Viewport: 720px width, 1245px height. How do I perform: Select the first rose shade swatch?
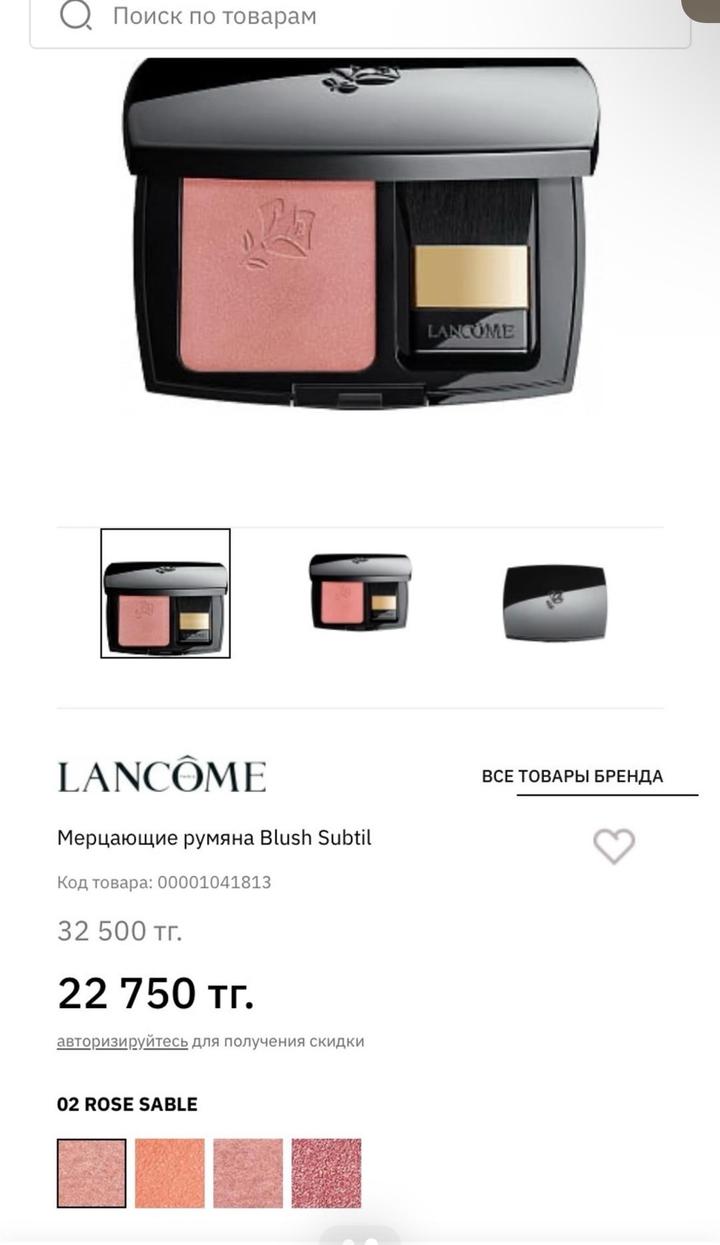pyautogui.click(x=90, y=1172)
